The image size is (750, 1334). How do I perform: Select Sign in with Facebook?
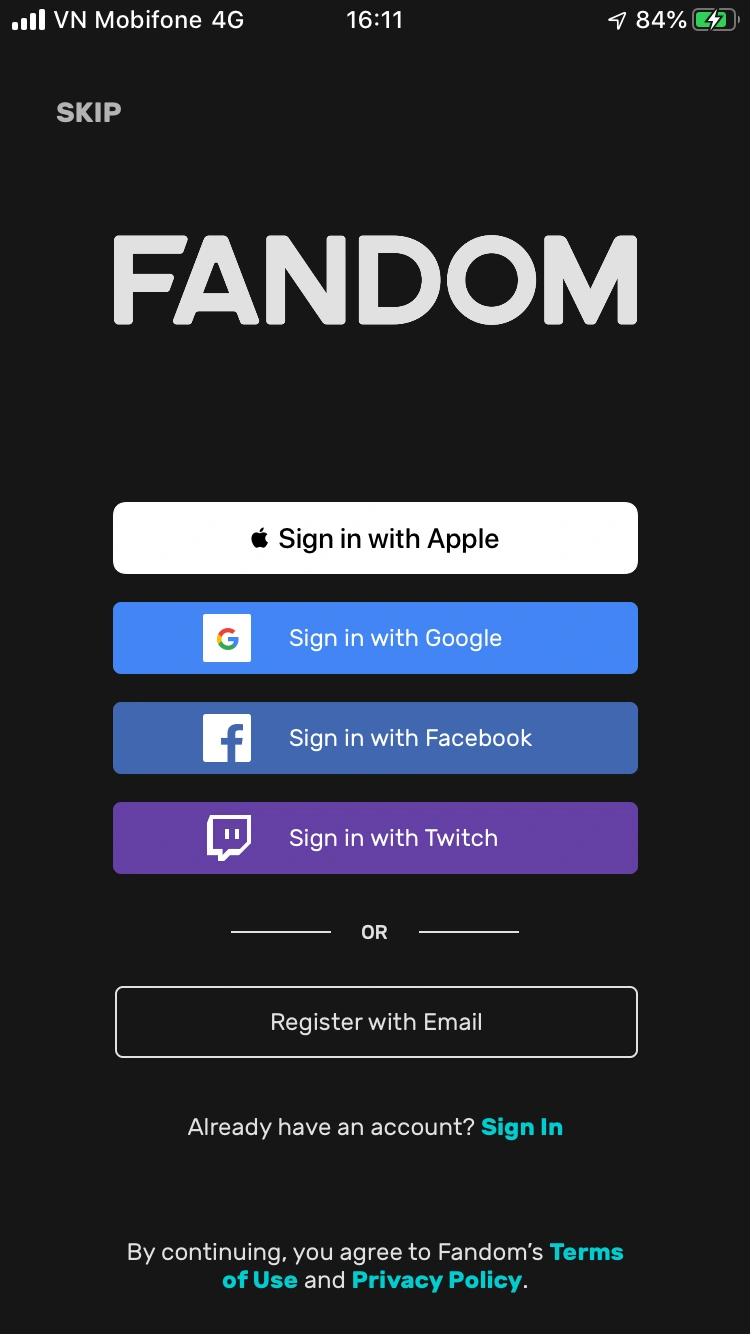[x=375, y=738]
